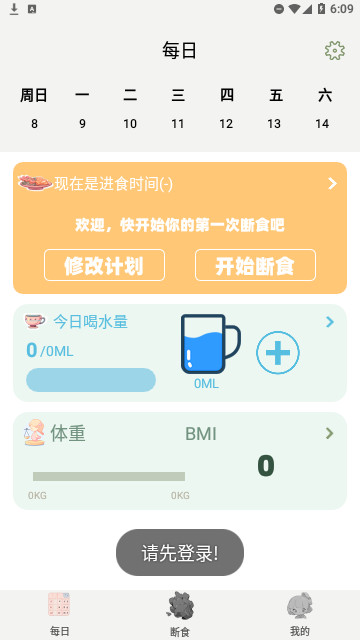Open the settings gear icon
Viewport: 360px width, 640px height.
click(335, 51)
